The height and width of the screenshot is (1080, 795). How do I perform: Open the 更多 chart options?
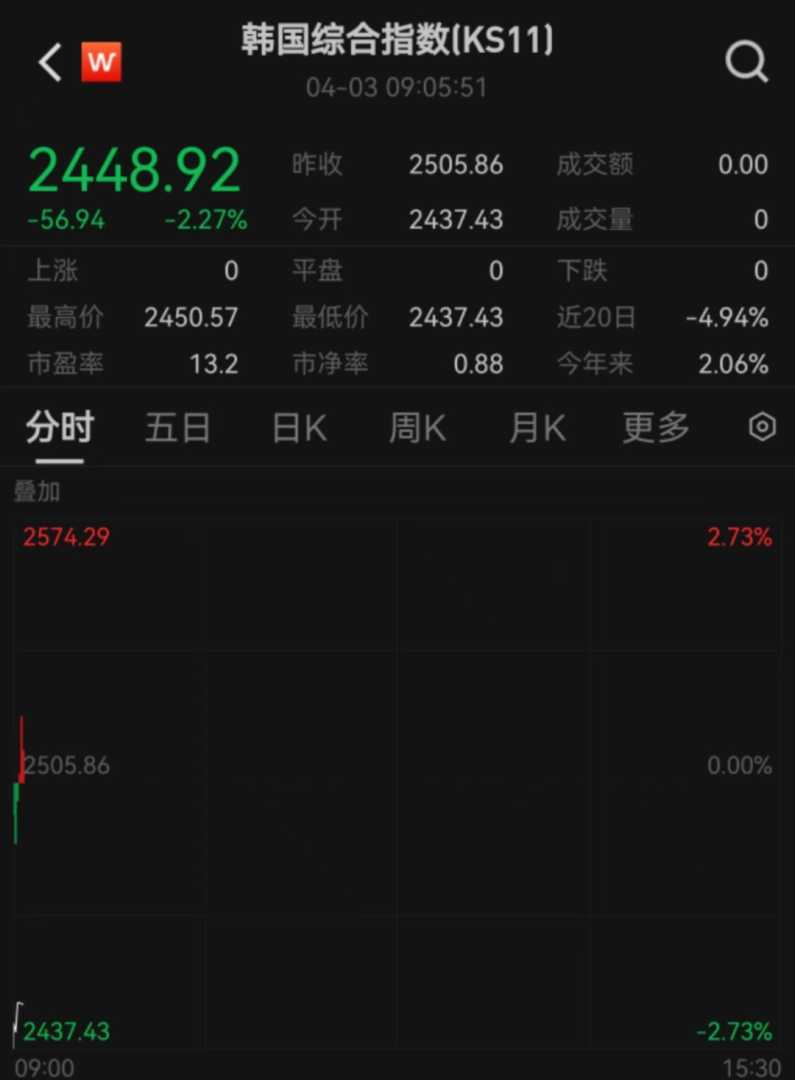point(656,428)
